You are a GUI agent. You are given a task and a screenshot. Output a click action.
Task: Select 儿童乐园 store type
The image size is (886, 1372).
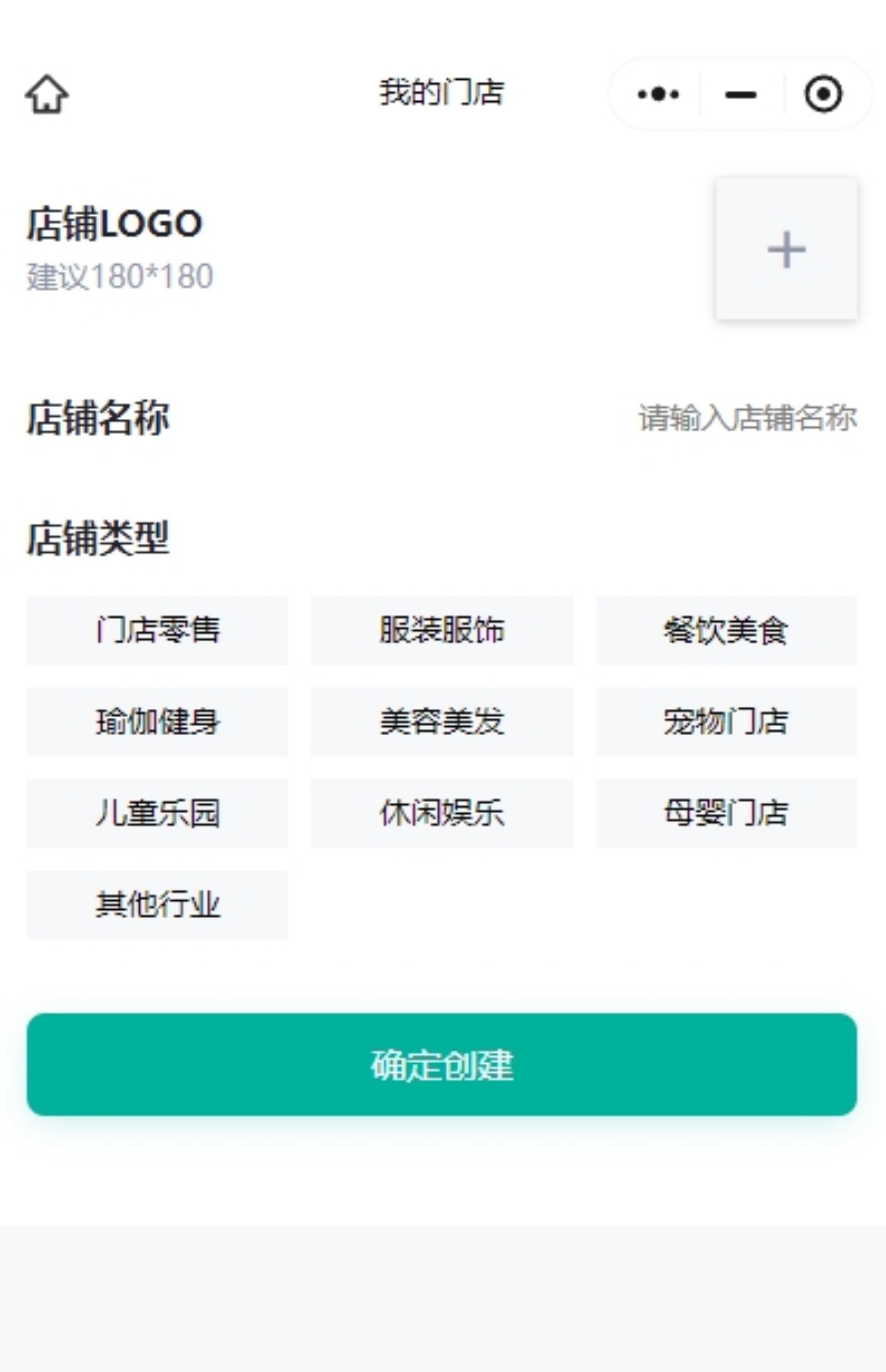coord(157,813)
